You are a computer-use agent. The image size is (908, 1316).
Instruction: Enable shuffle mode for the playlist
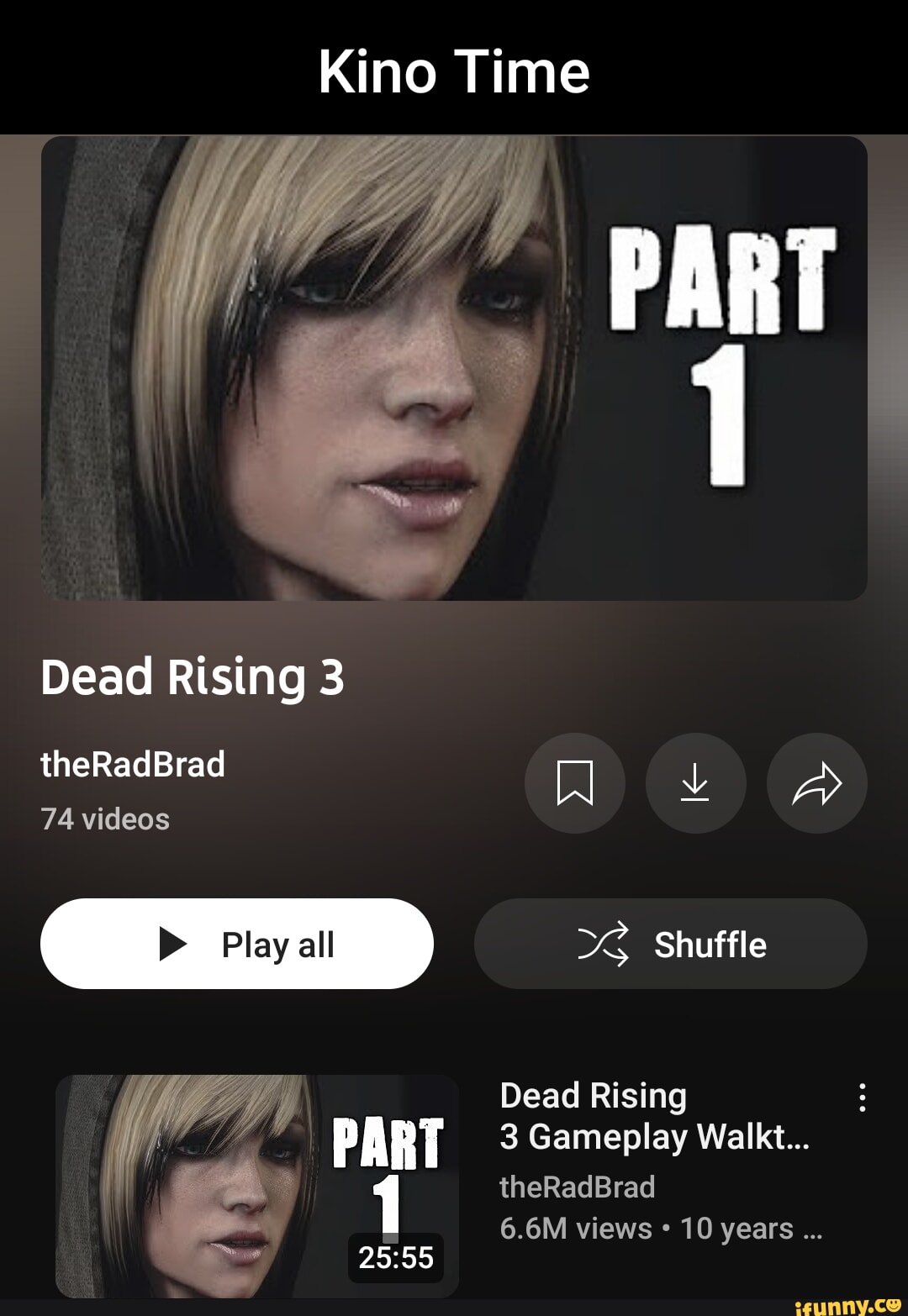tap(671, 943)
